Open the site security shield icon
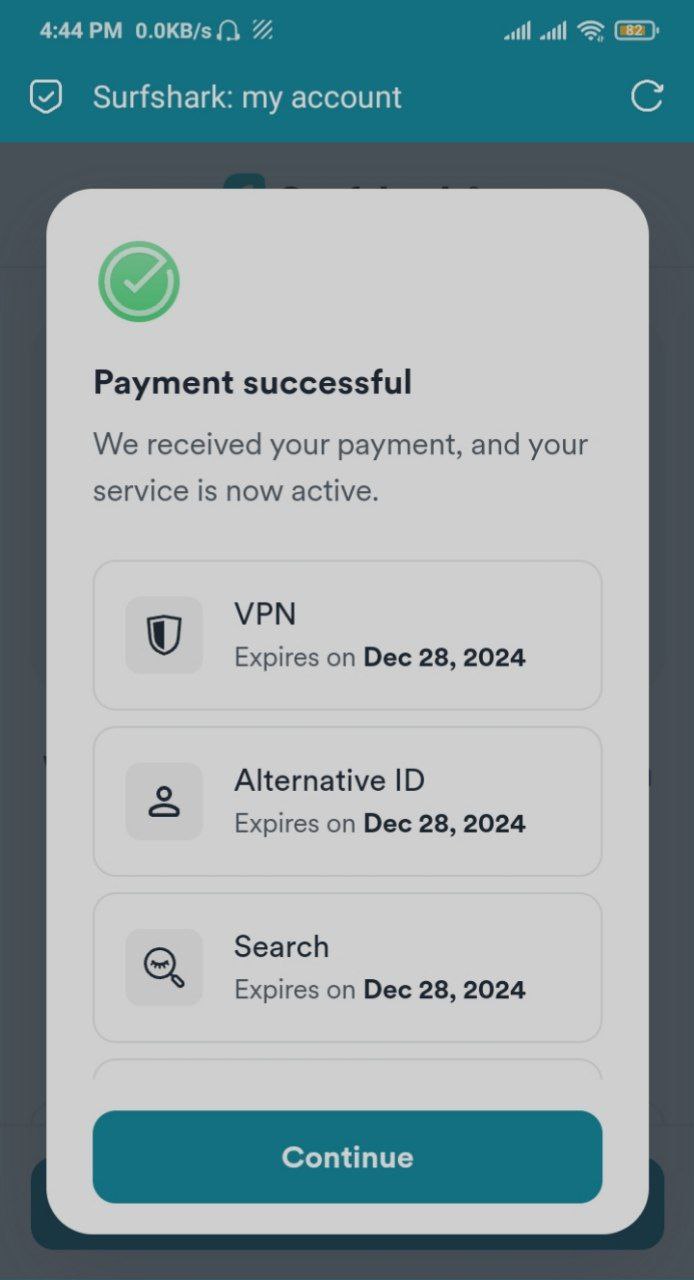The width and height of the screenshot is (694, 1280). point(46,97)
